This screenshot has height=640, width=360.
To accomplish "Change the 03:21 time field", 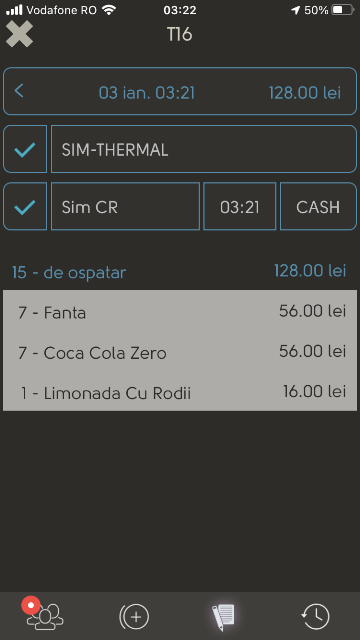I will pos(240,206).
